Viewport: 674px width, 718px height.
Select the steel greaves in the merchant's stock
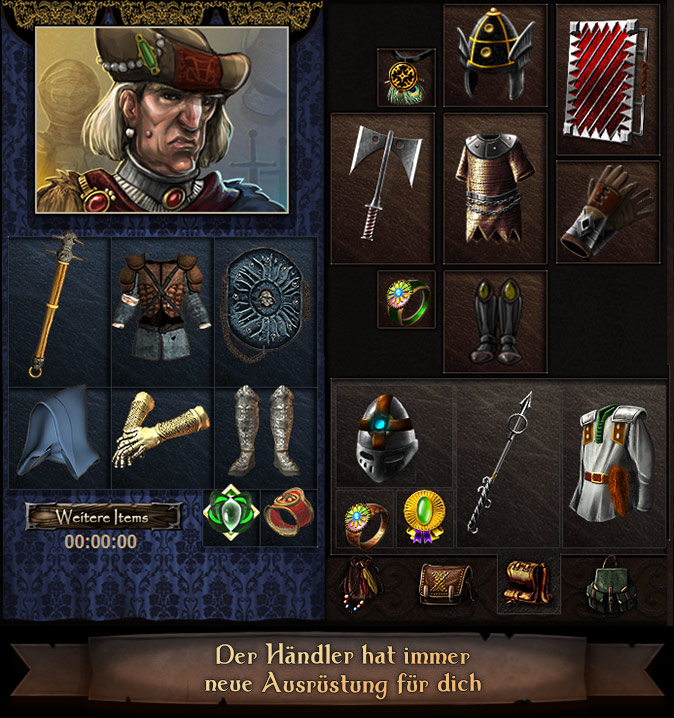(x=264, y=432)
